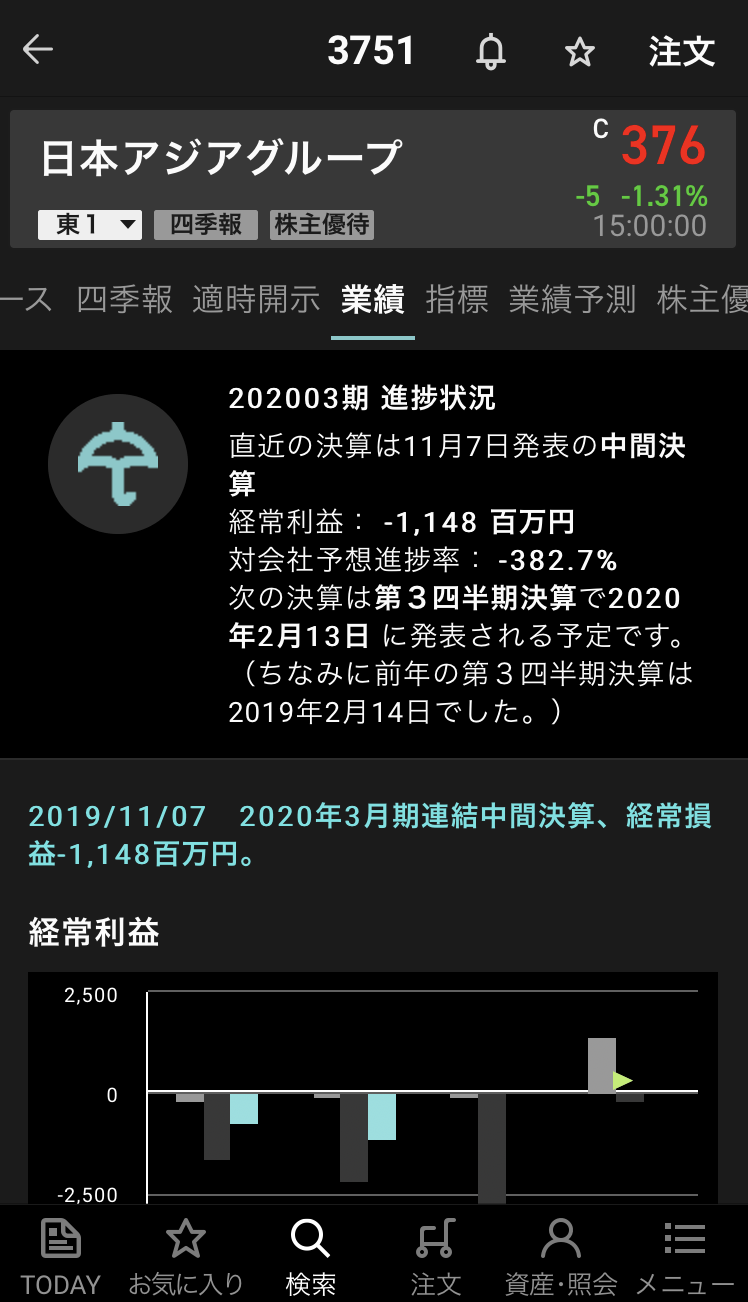Screen dimensions: 748x1302
Task: Tap the 注文 button in the top bar
Action: point(682,51)
